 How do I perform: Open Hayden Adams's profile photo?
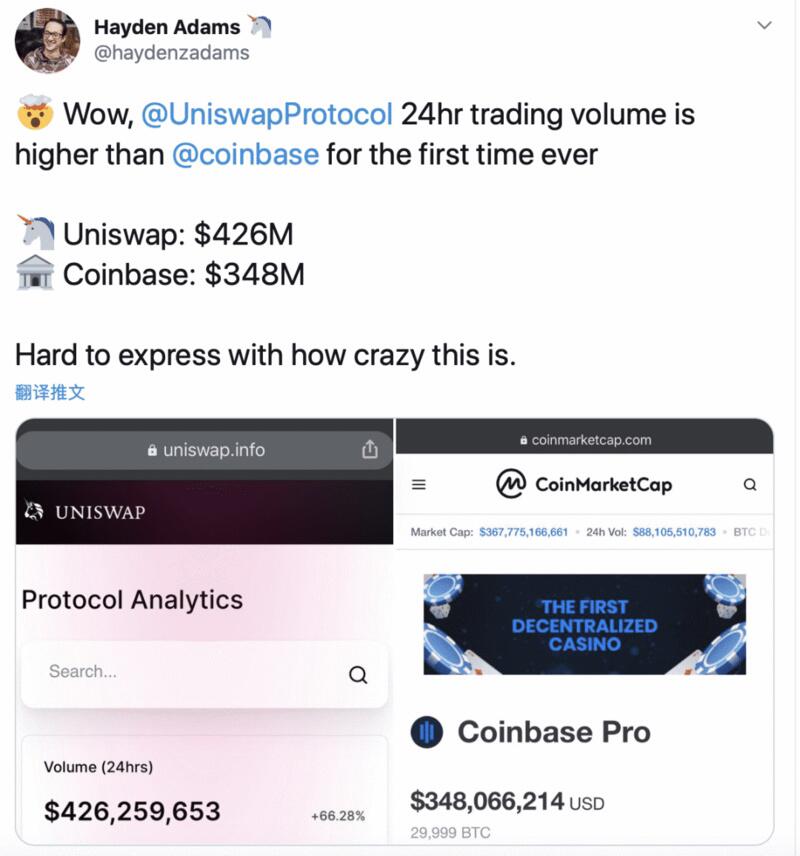tap(47, 41)
